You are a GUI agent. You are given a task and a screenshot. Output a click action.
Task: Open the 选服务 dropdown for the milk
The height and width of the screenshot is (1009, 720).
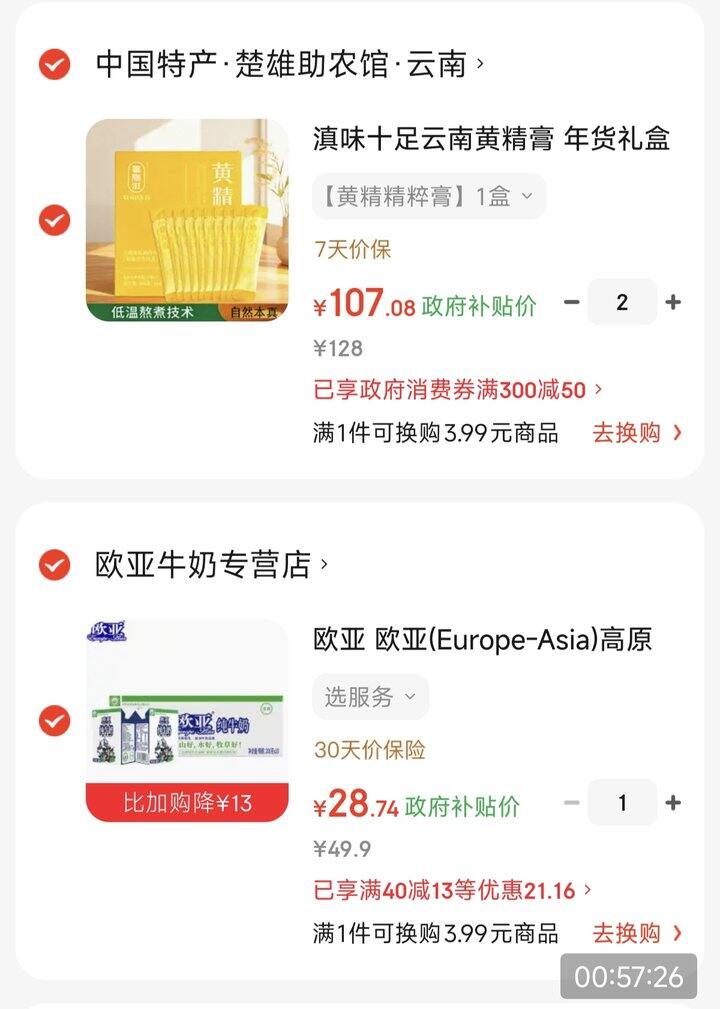click(x=372, y=697)
